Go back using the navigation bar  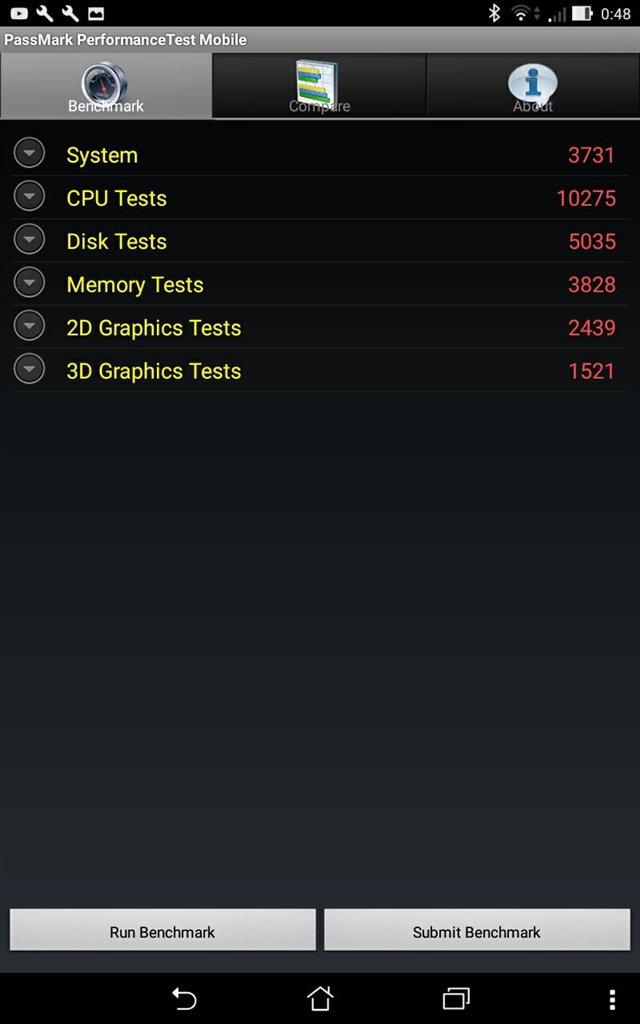184,998
